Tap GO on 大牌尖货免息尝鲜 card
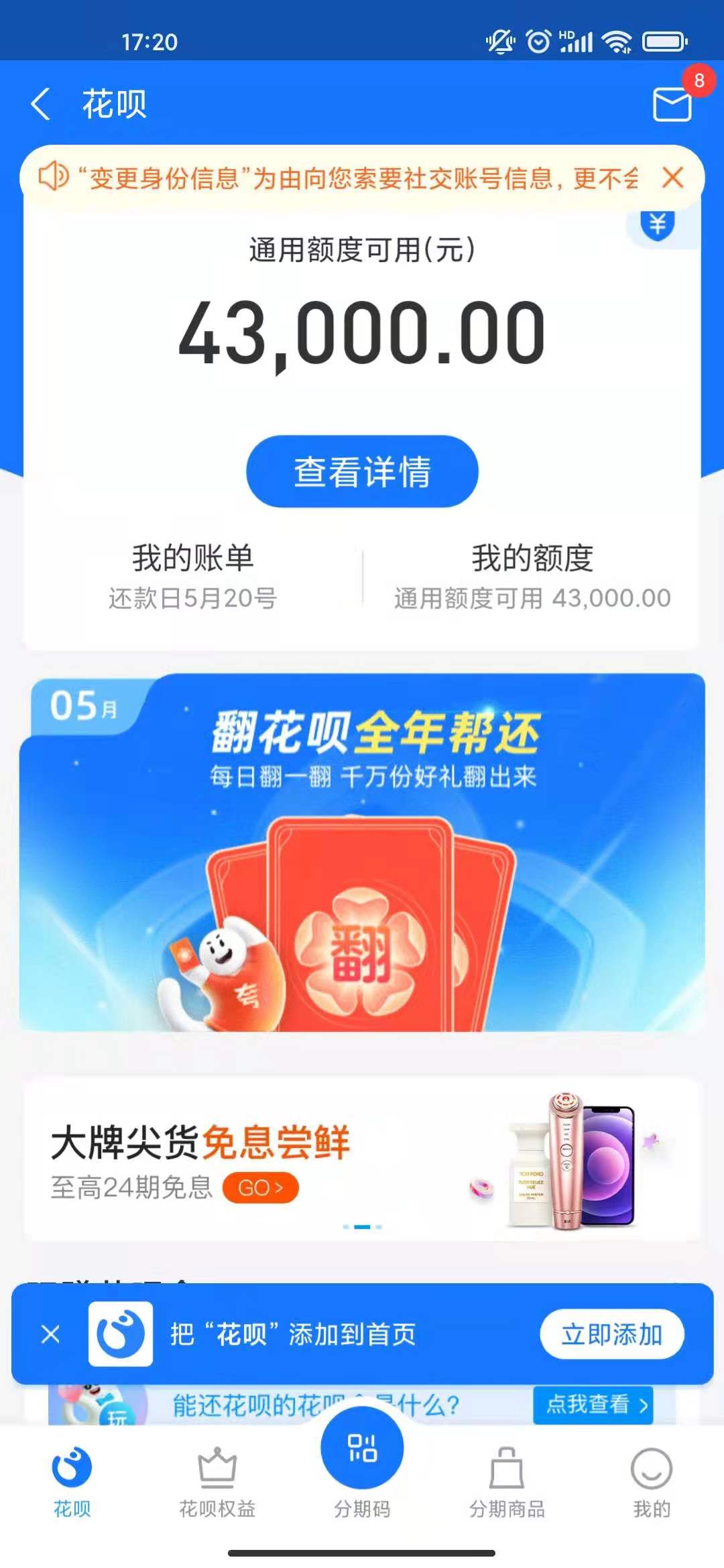Screen dimensions: 724x1568 [x=260, y=1188]
